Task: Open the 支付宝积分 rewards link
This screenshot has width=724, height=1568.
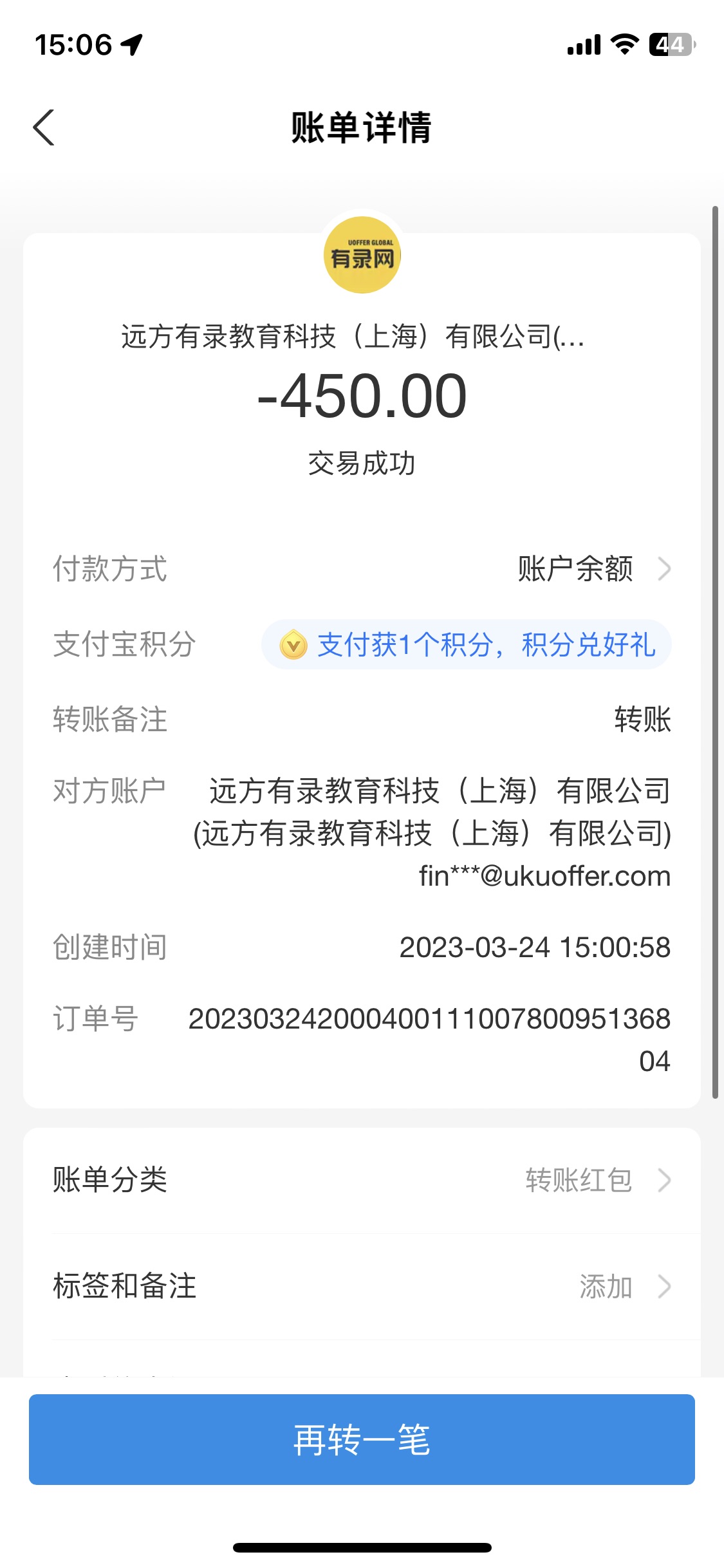Action: 467,644
